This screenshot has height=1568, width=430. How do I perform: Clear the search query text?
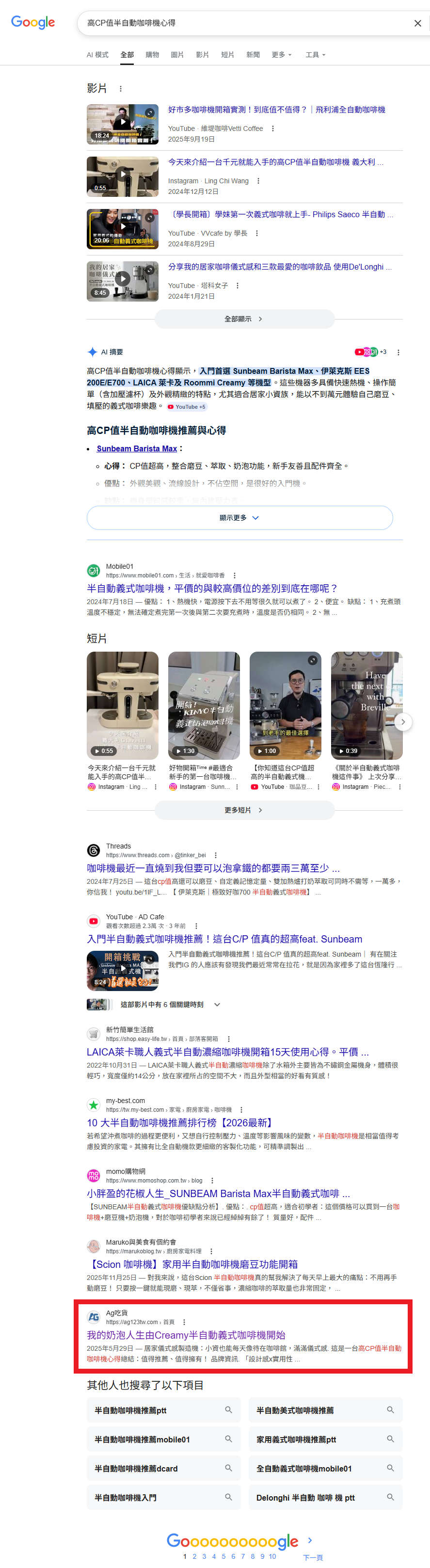pyautogui.click(x=417, y=23)
